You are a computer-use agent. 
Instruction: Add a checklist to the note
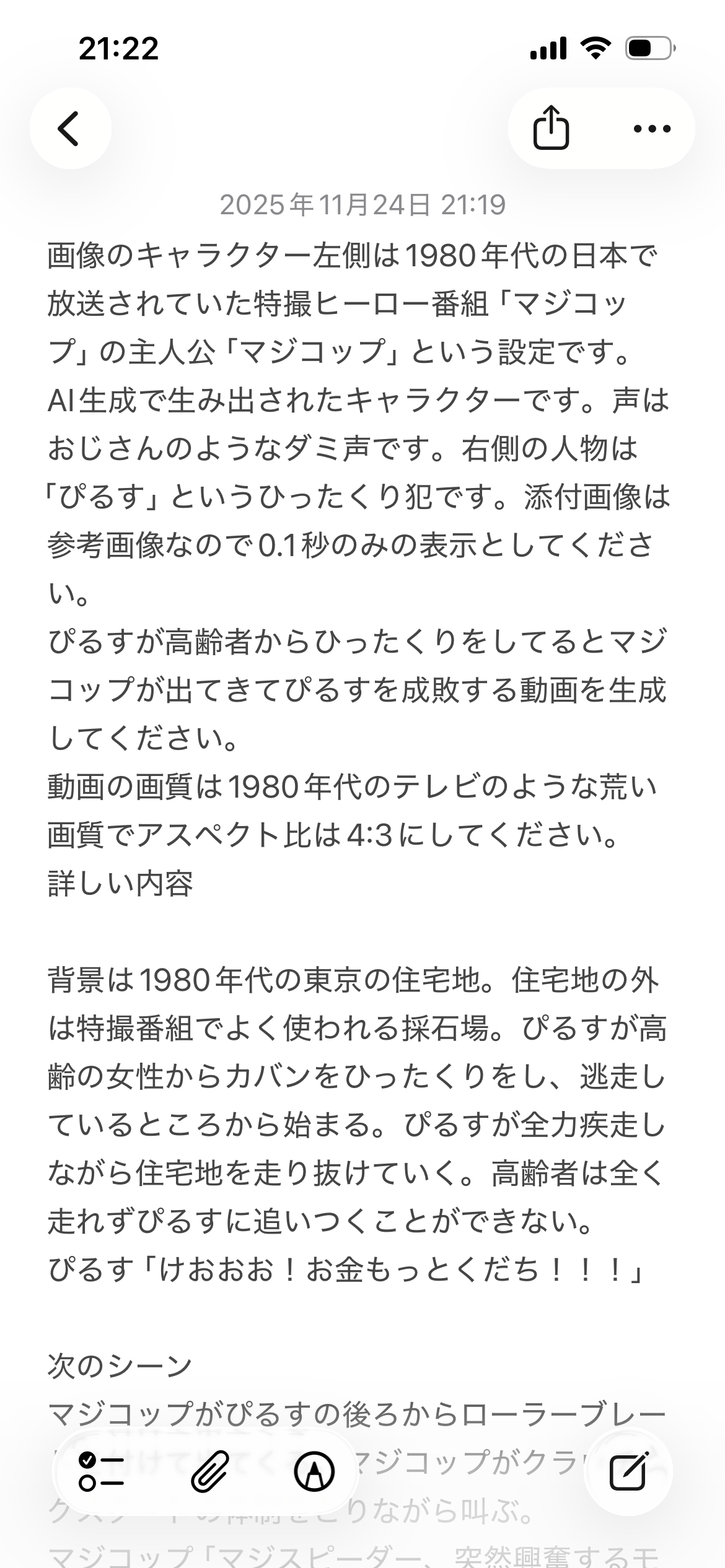102,1471
